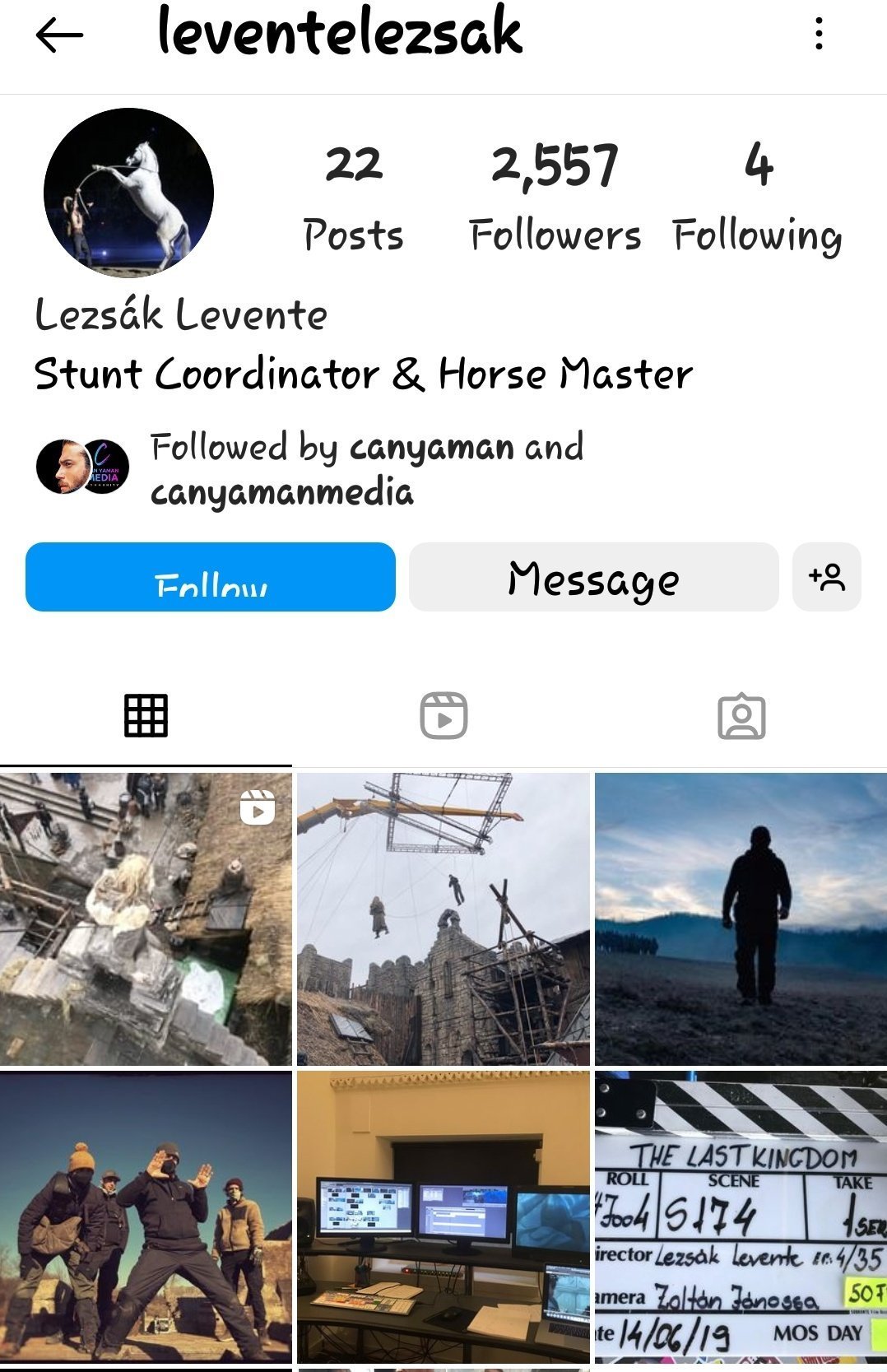Open the three-dot overflow menu

point(818,35)
